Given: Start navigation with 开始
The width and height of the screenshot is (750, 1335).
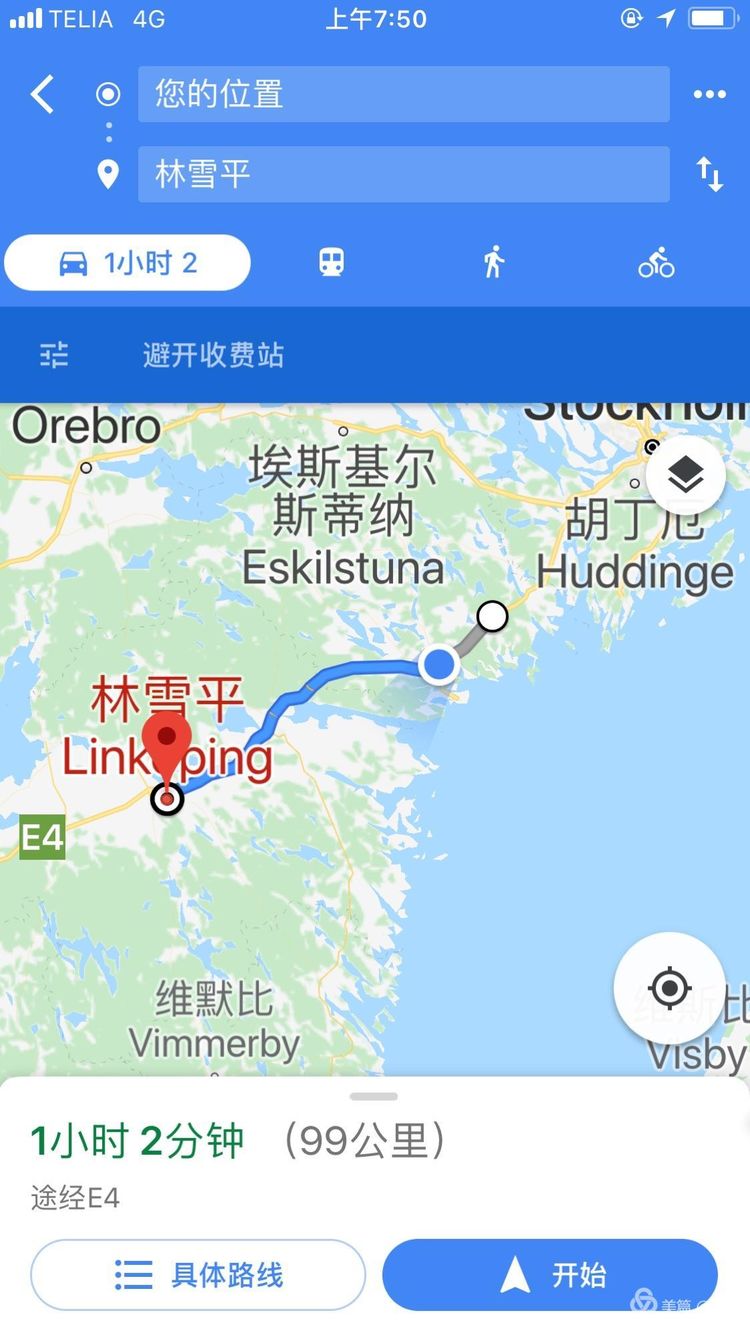Looking at the screenshot, I should pyautogui.click(x=549, y=1274).
